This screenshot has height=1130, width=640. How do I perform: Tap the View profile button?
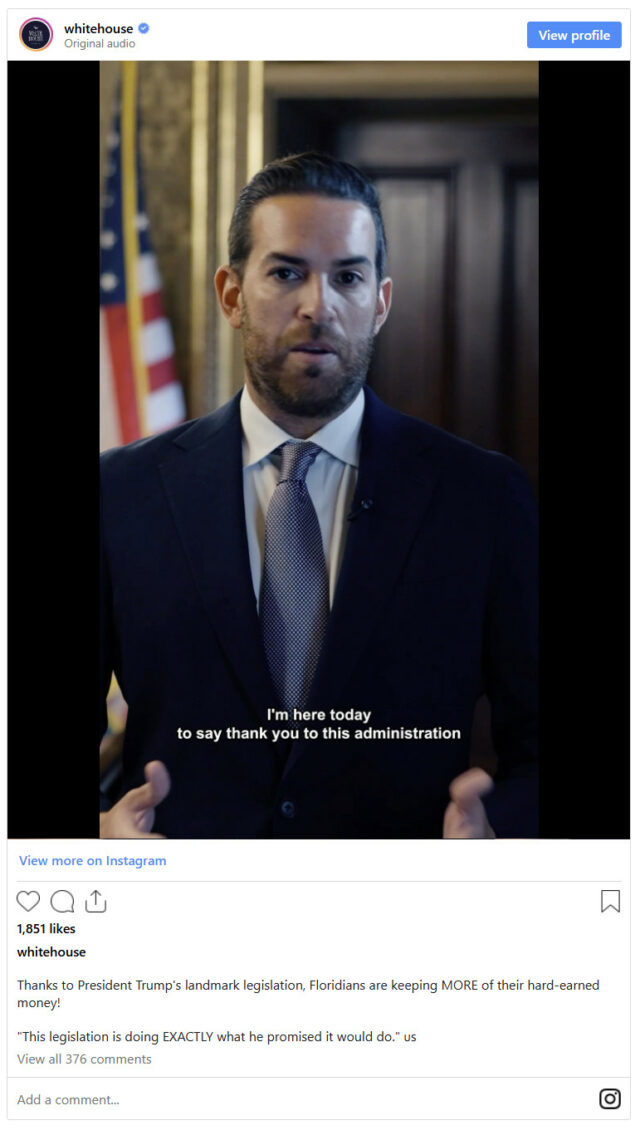(x=574, y=35)
